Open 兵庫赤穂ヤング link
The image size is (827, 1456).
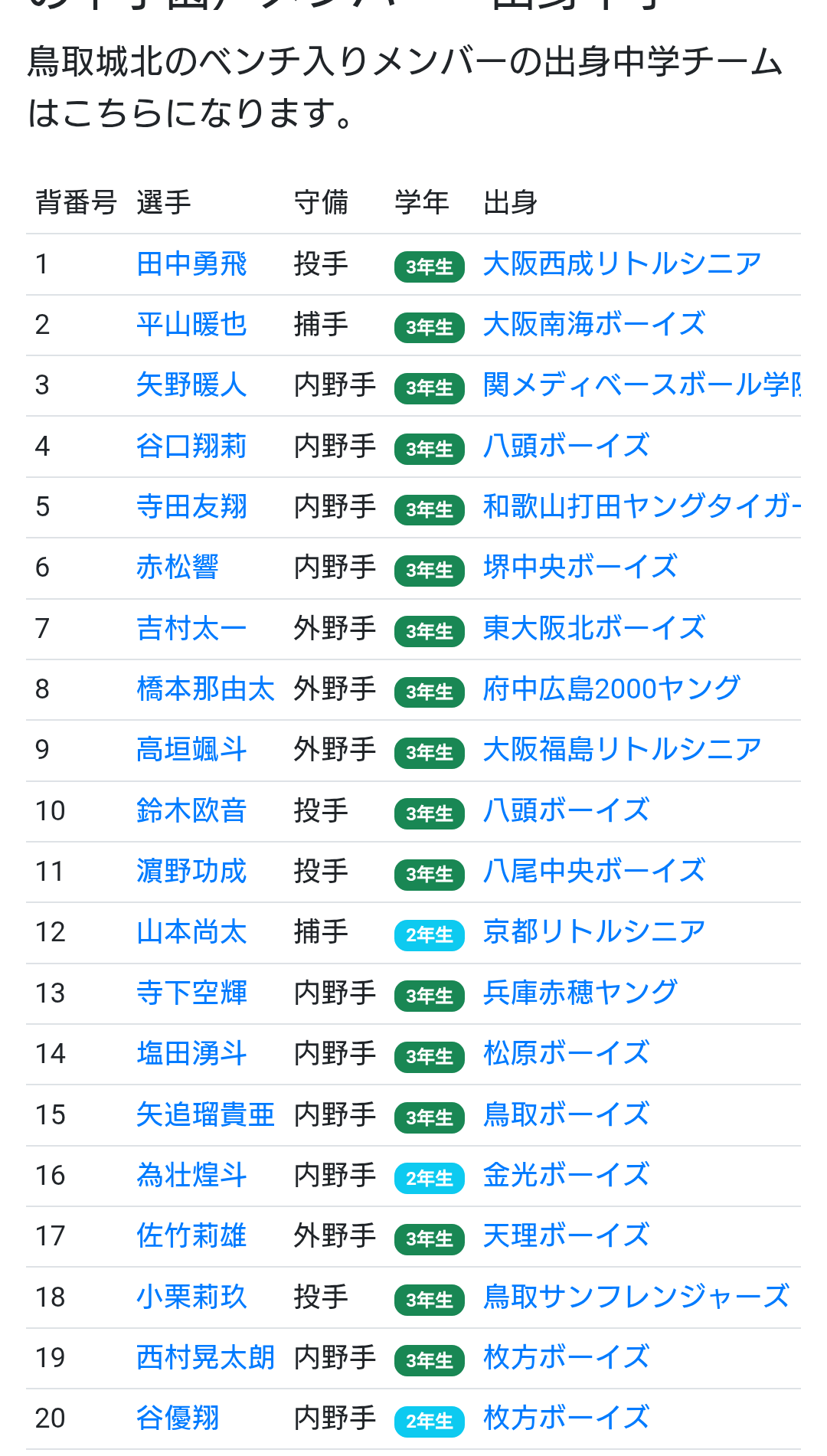[x=580, y=993]
